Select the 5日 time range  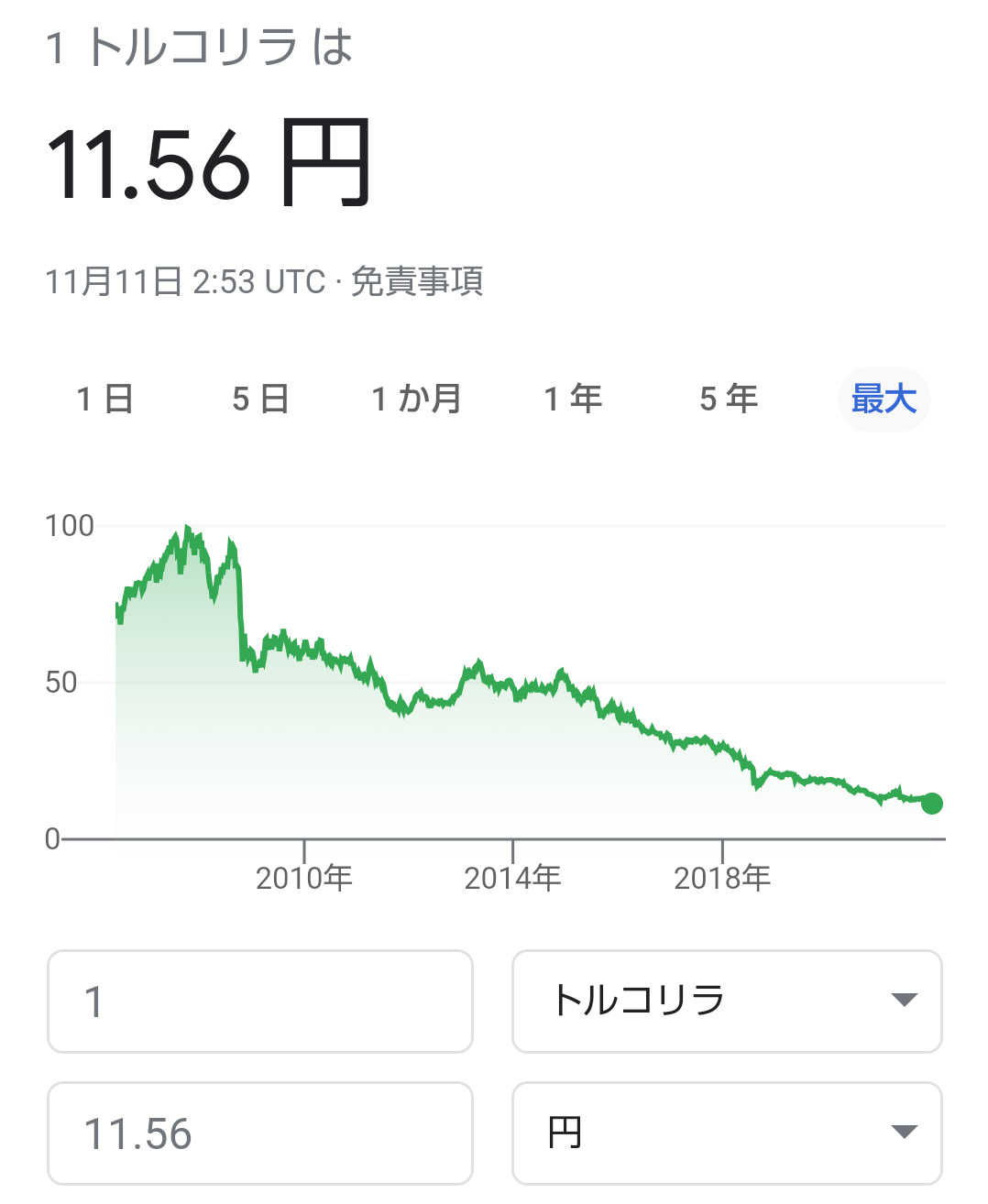261,400
